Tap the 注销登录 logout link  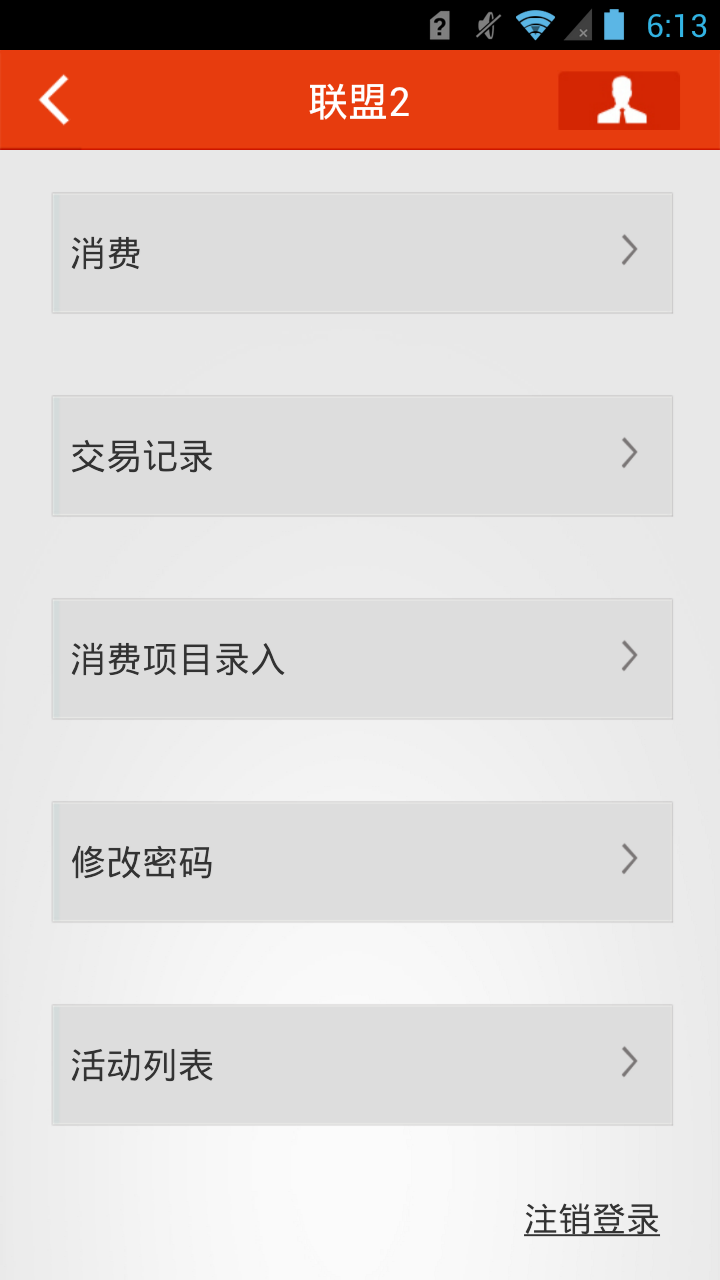pyautogui.click(x=591, y=1220)
